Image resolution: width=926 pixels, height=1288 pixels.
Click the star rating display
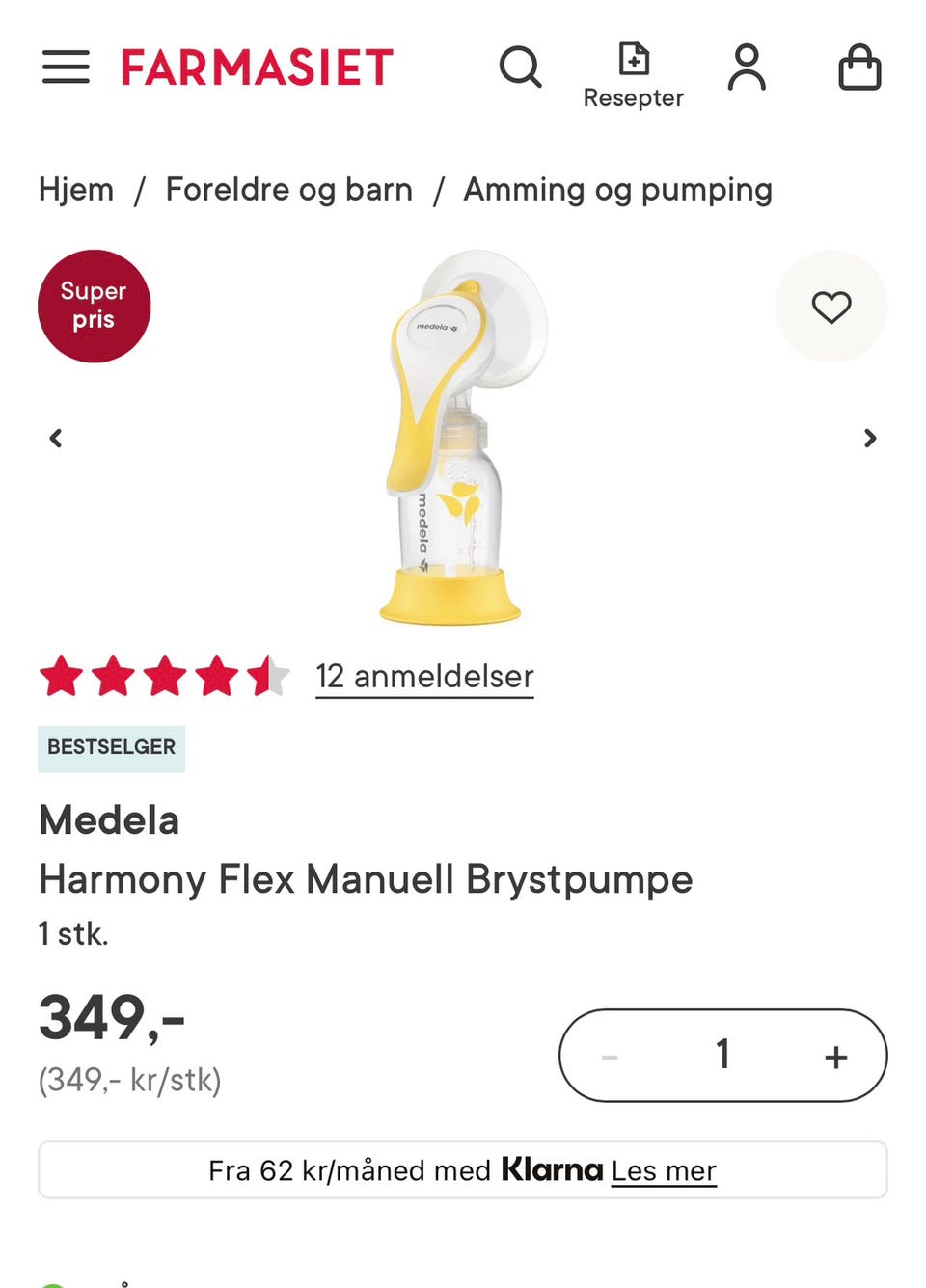[164, 676]
